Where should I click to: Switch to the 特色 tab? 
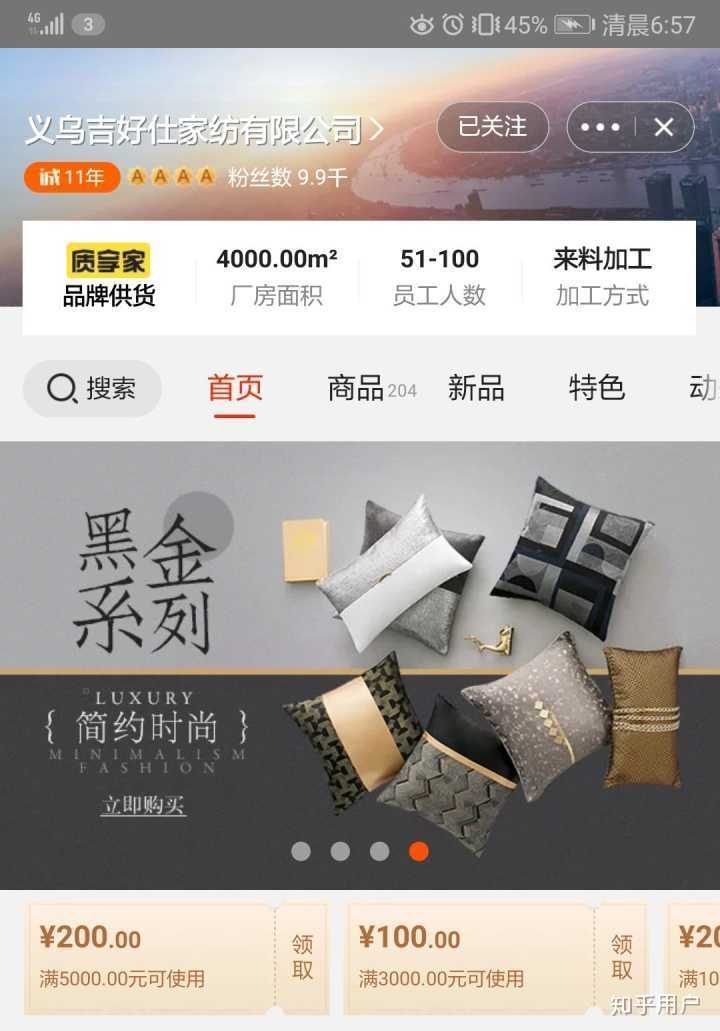pyautogui.click(x=596, y=388)
